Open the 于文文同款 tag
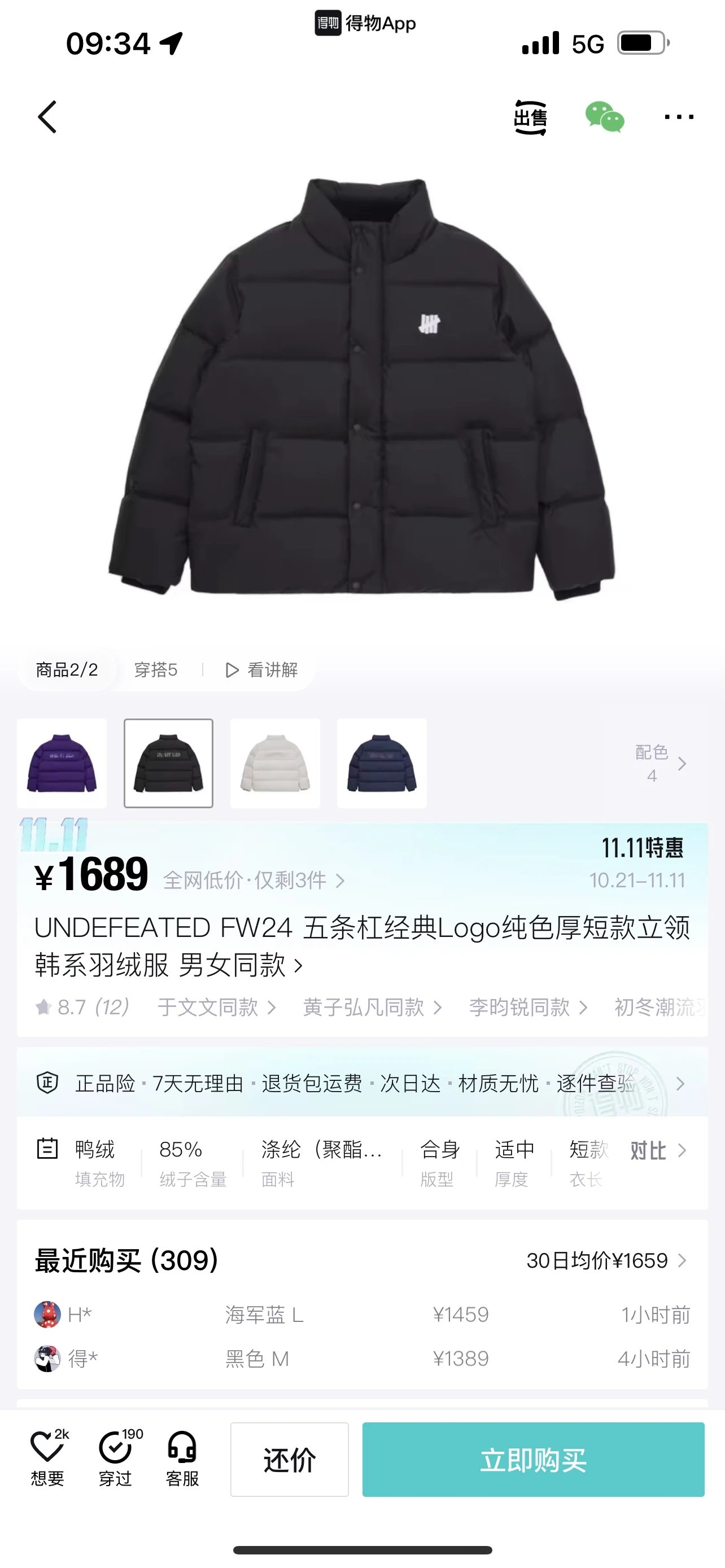Screen dimensions: 725x1568 (217, 1008)
